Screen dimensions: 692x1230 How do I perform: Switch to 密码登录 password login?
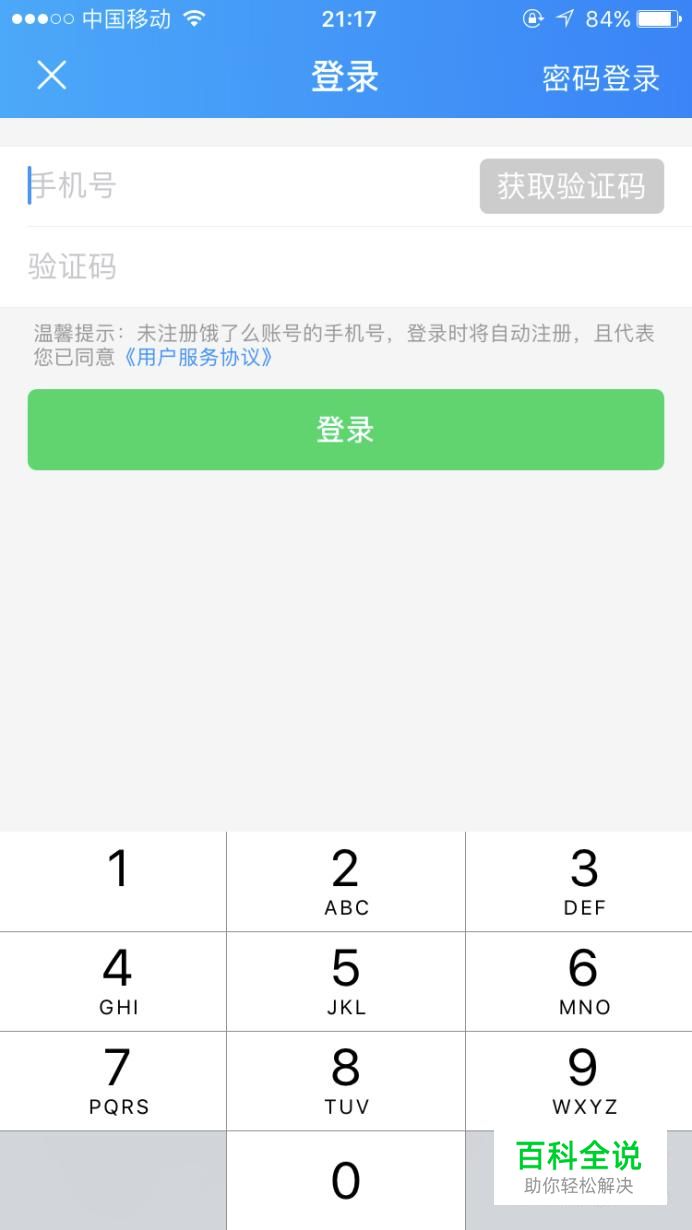[x=601, y=78]
